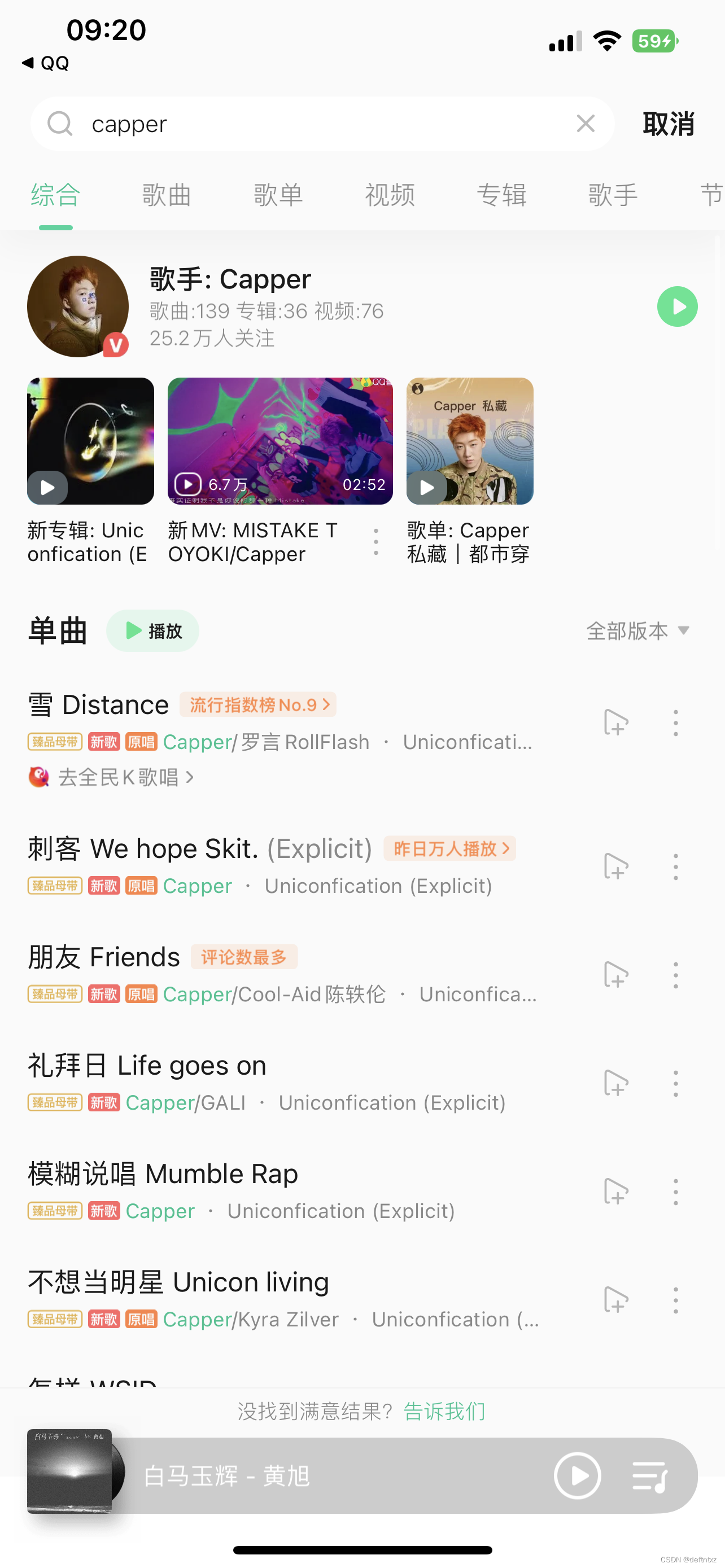Open the 流行指数榜 No.9 chart tag
The height and width of the screenshot is (1568, 725).
pyautogui.click(x=258, y=705)
